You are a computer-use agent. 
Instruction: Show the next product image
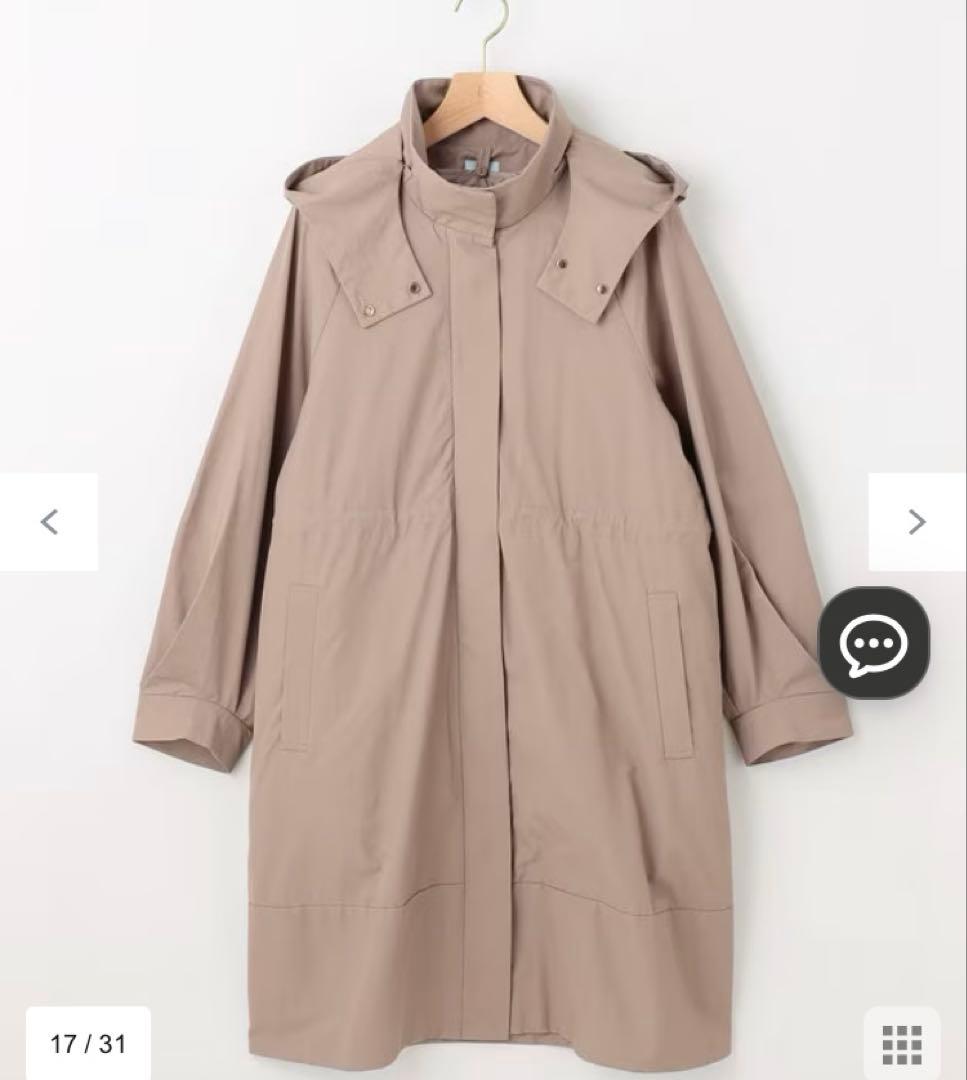point(917,522)
